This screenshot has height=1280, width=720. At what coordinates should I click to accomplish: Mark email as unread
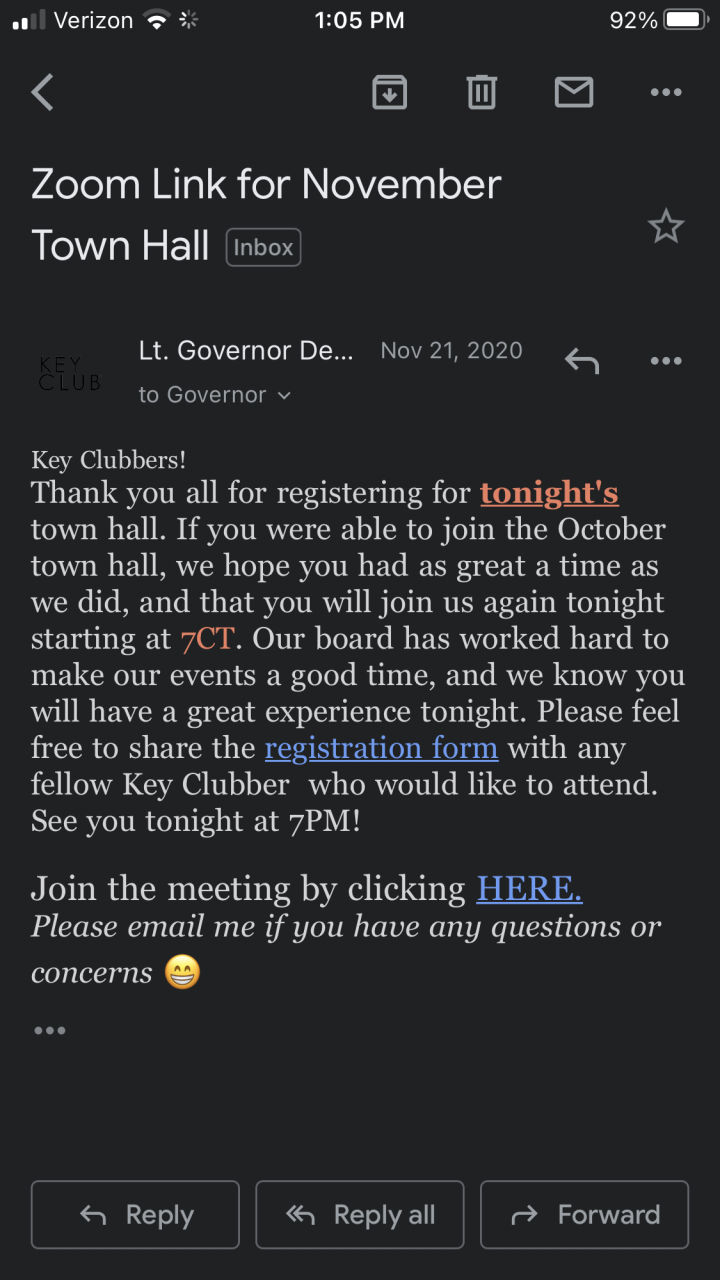pos(573,93)
